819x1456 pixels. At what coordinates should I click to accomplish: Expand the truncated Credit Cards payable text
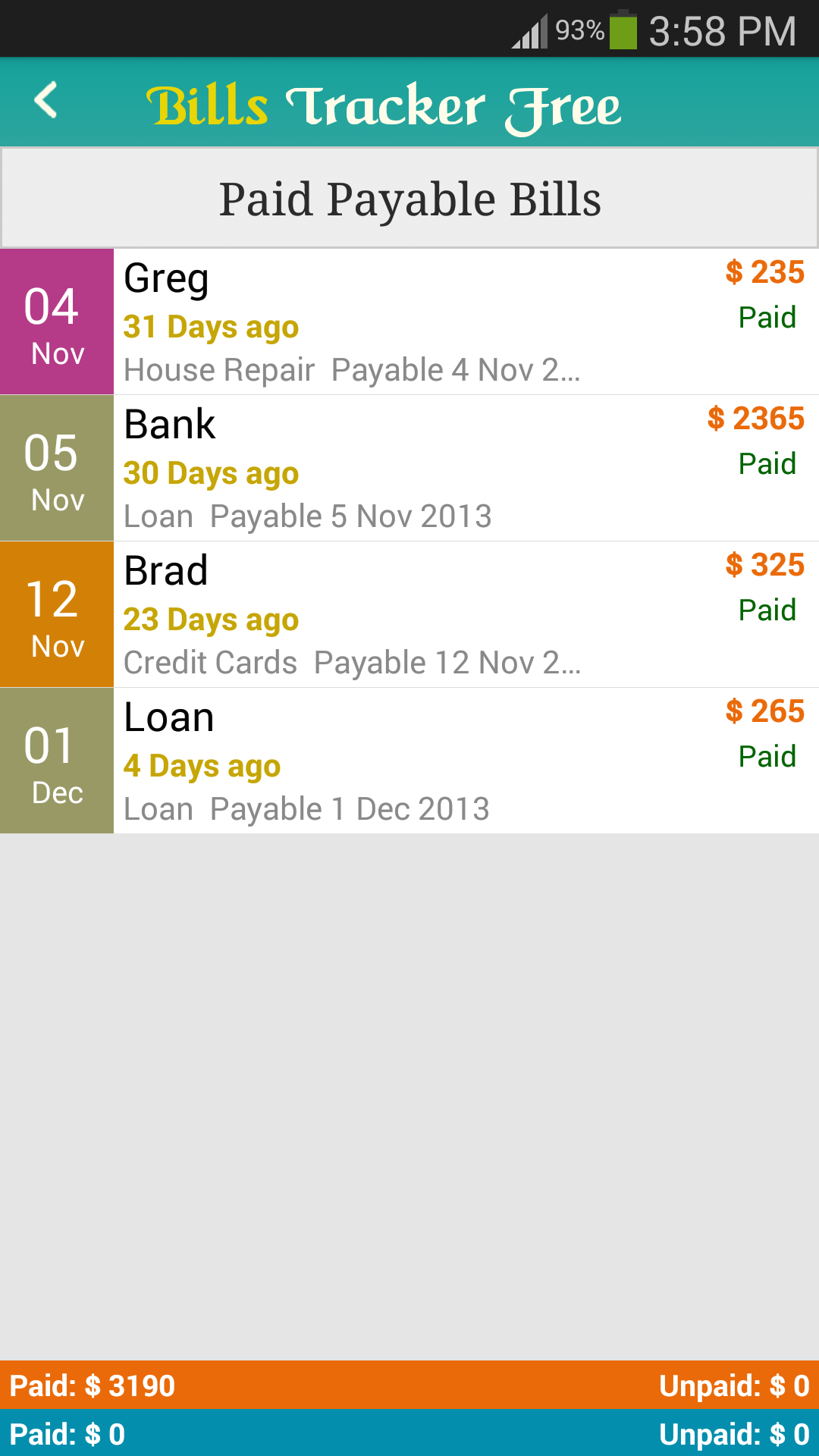(353, 662)
